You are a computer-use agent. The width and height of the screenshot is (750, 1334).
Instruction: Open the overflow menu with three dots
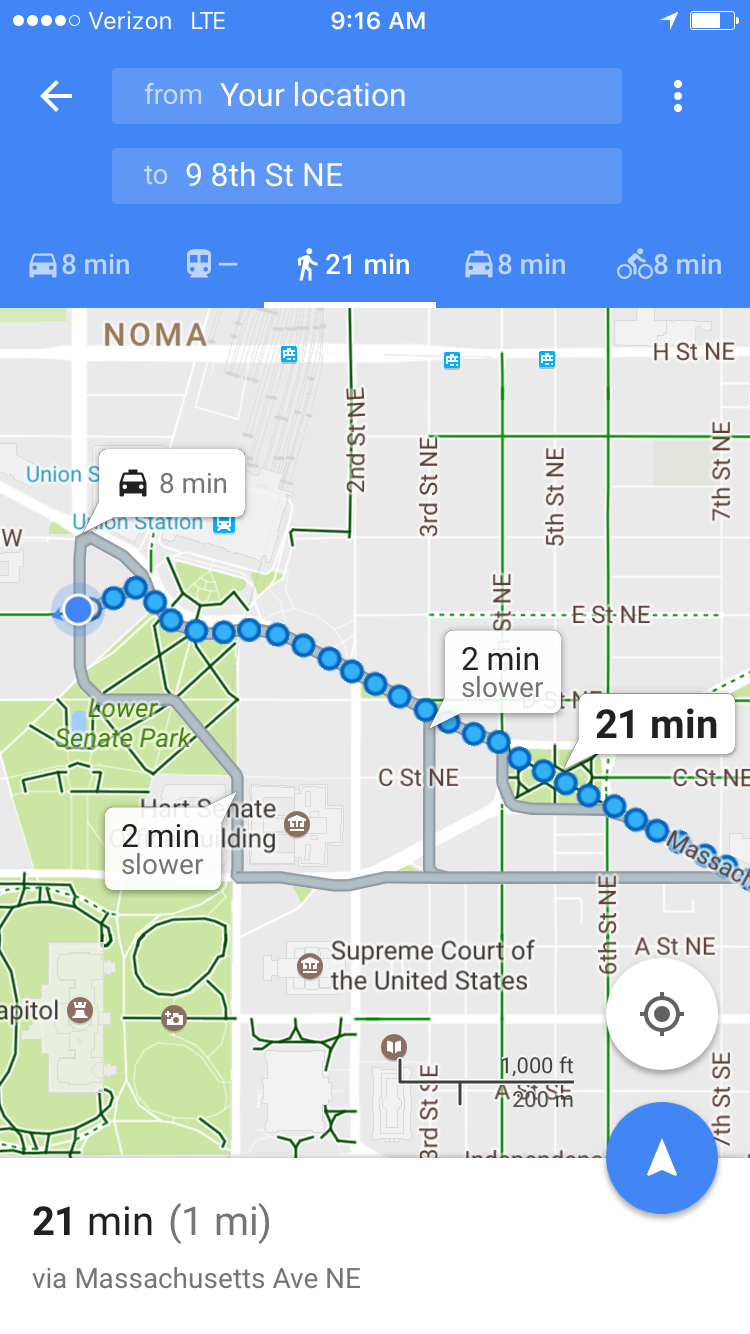click(678, 96)
